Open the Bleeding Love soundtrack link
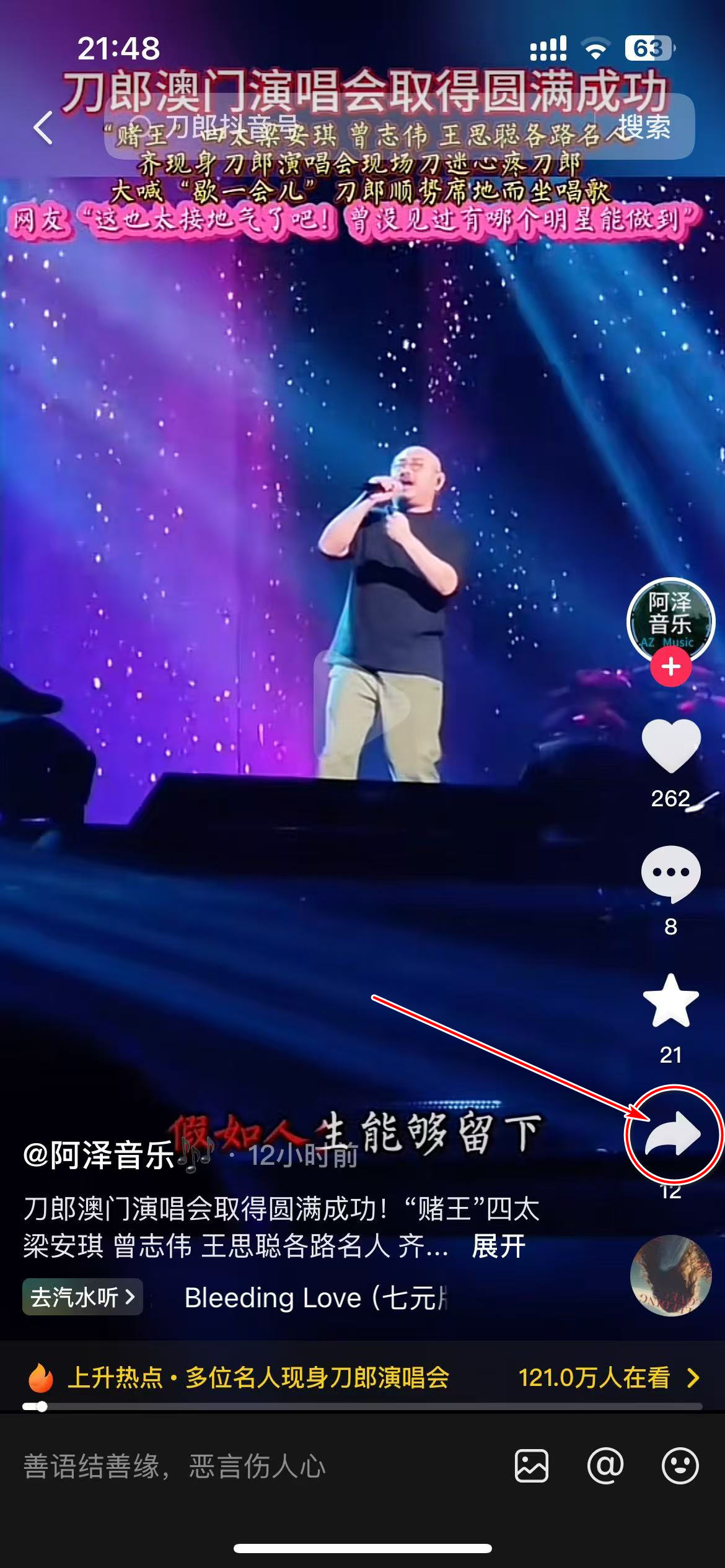 point(316,1298)
